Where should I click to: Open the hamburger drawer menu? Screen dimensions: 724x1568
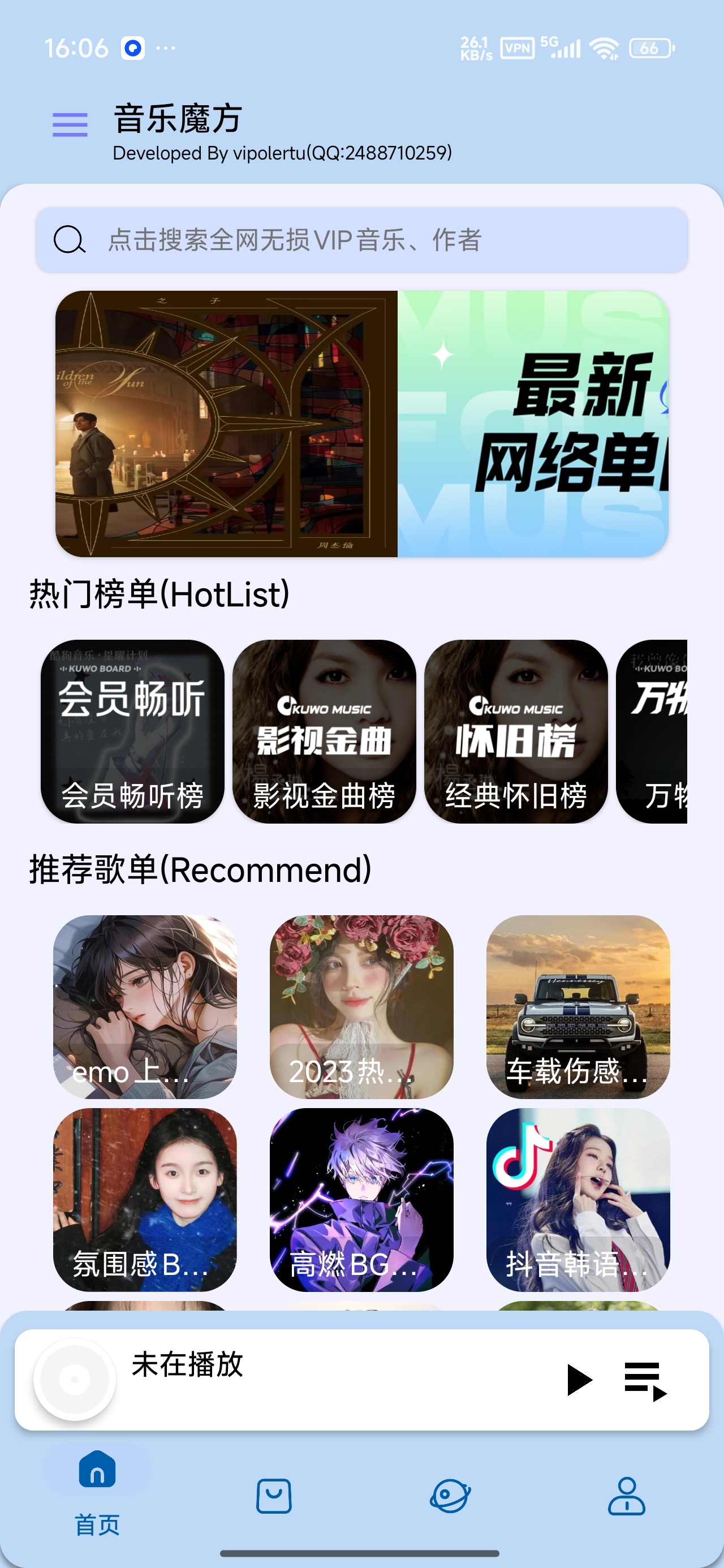pos(70,125)
